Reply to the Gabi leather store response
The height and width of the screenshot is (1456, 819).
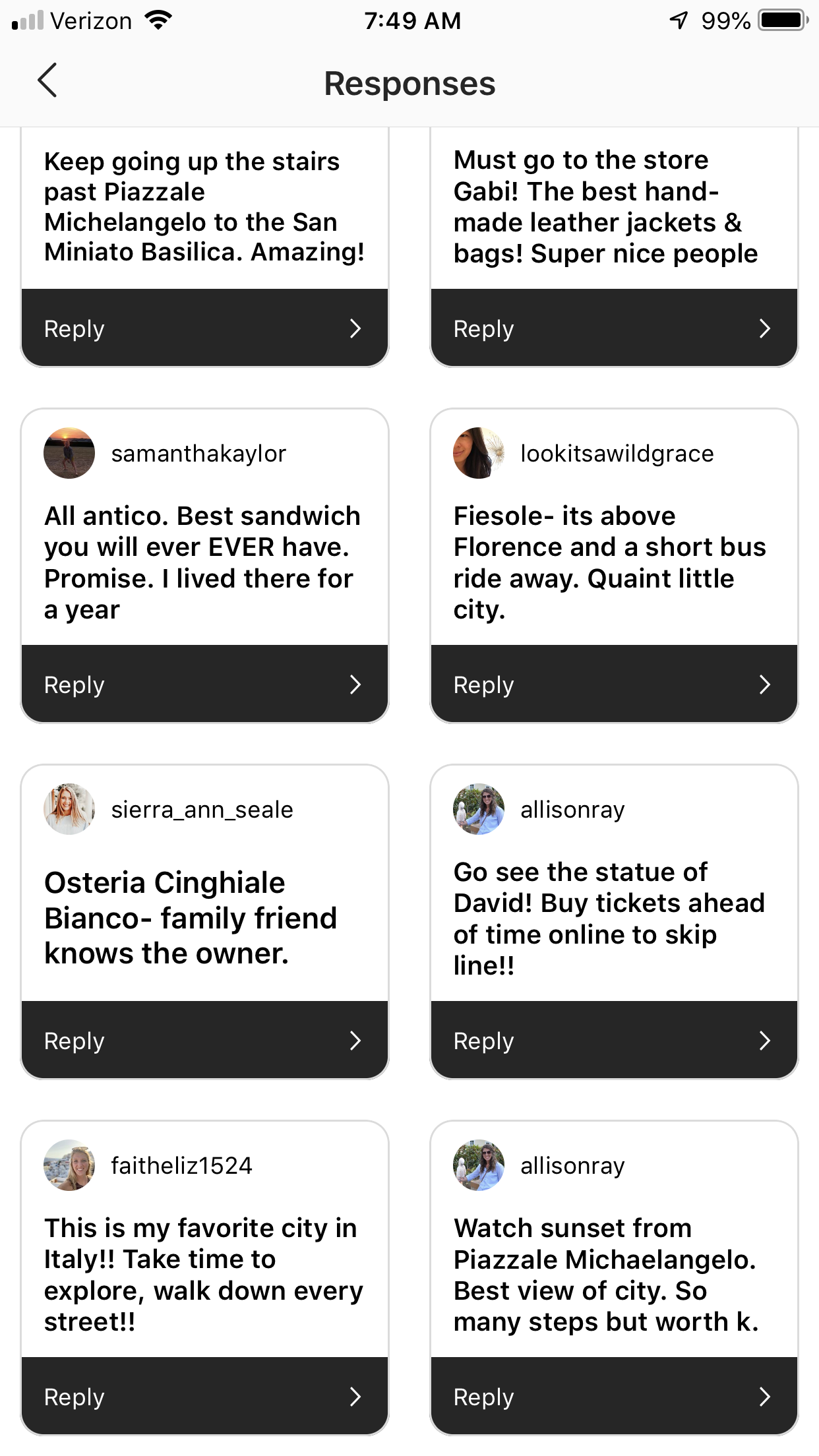point(614,328)
